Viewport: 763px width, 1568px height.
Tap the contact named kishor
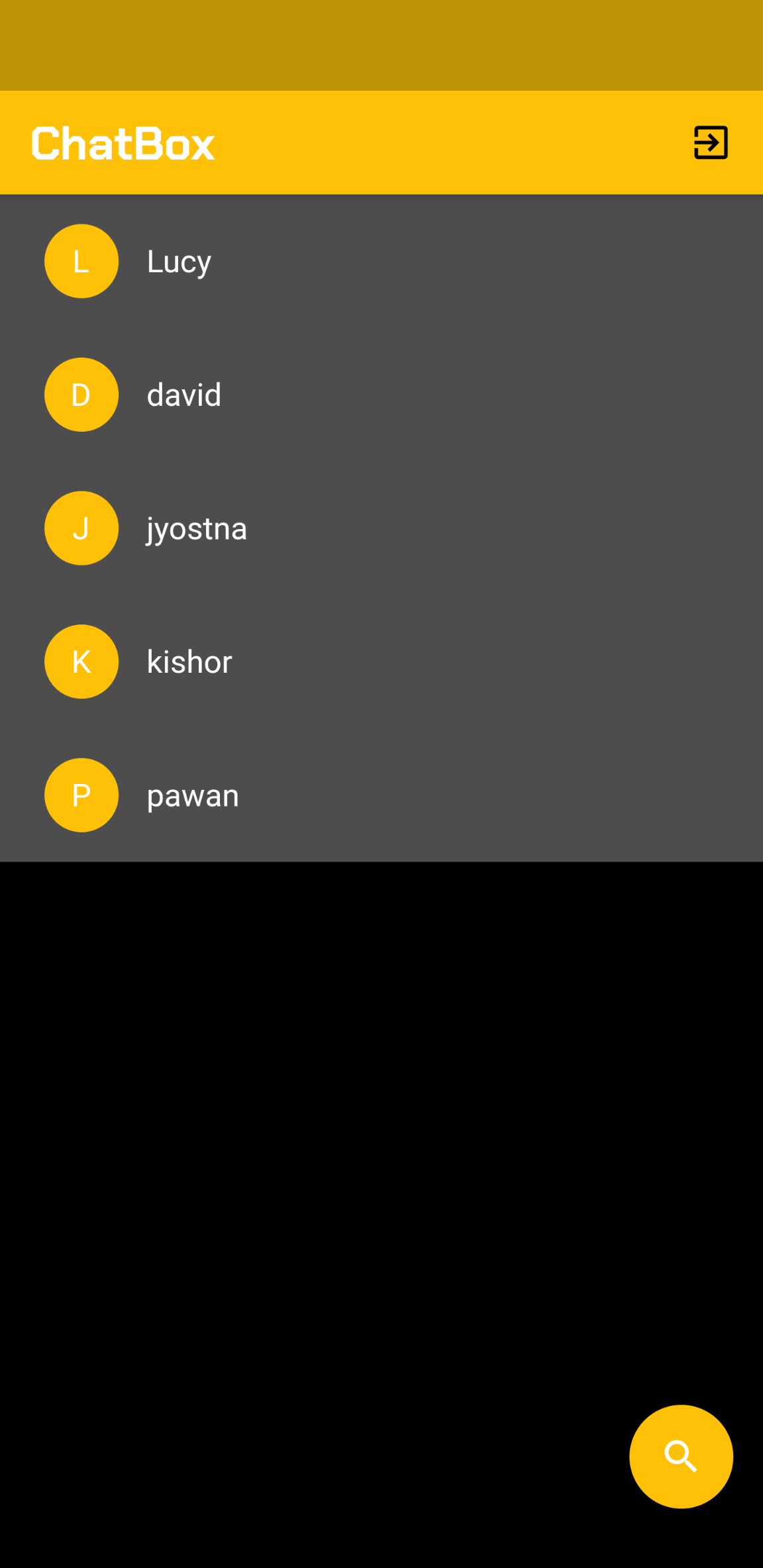click(189, 661)
